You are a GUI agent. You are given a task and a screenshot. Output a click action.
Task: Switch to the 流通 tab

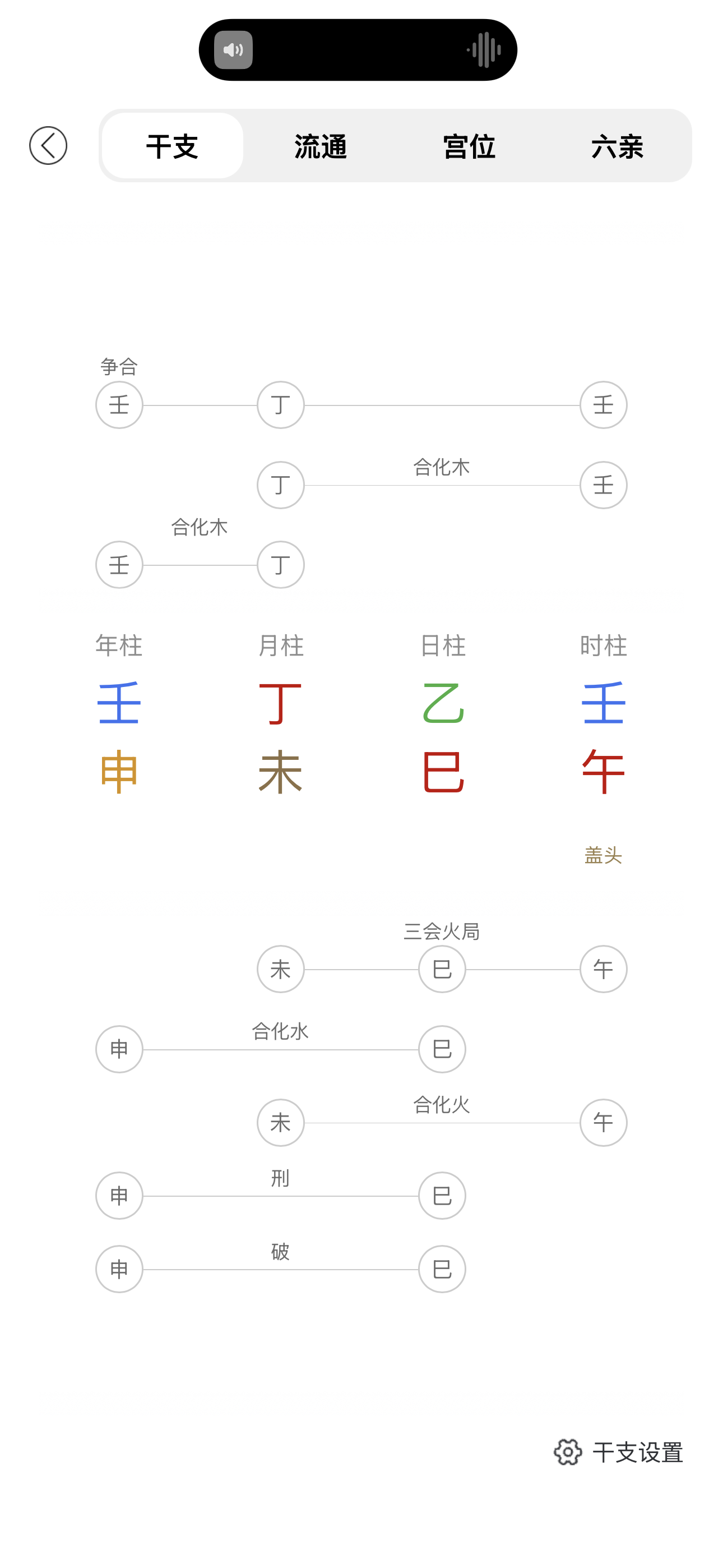point(321,145)
